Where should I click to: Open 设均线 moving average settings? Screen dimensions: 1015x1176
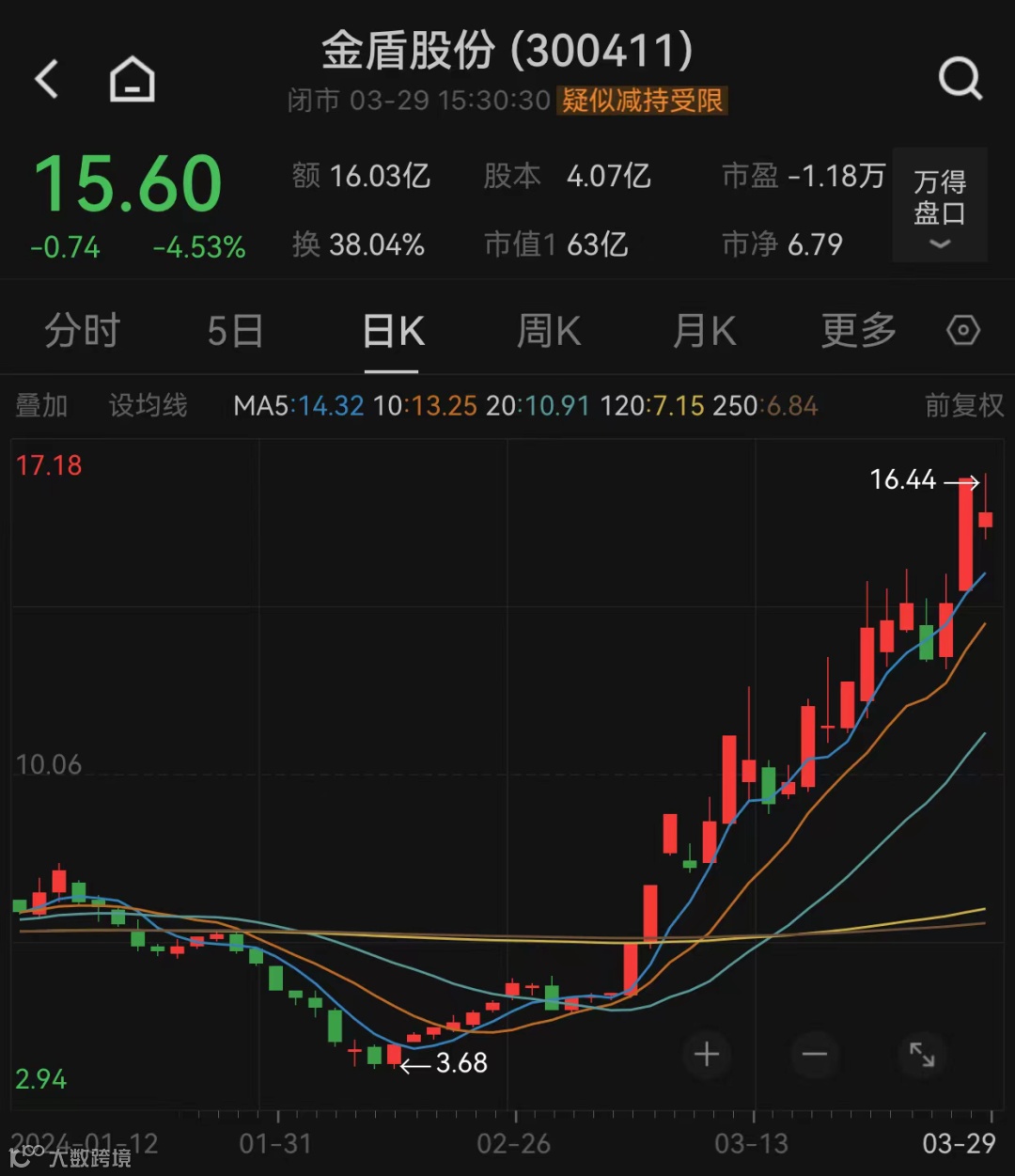148,406
